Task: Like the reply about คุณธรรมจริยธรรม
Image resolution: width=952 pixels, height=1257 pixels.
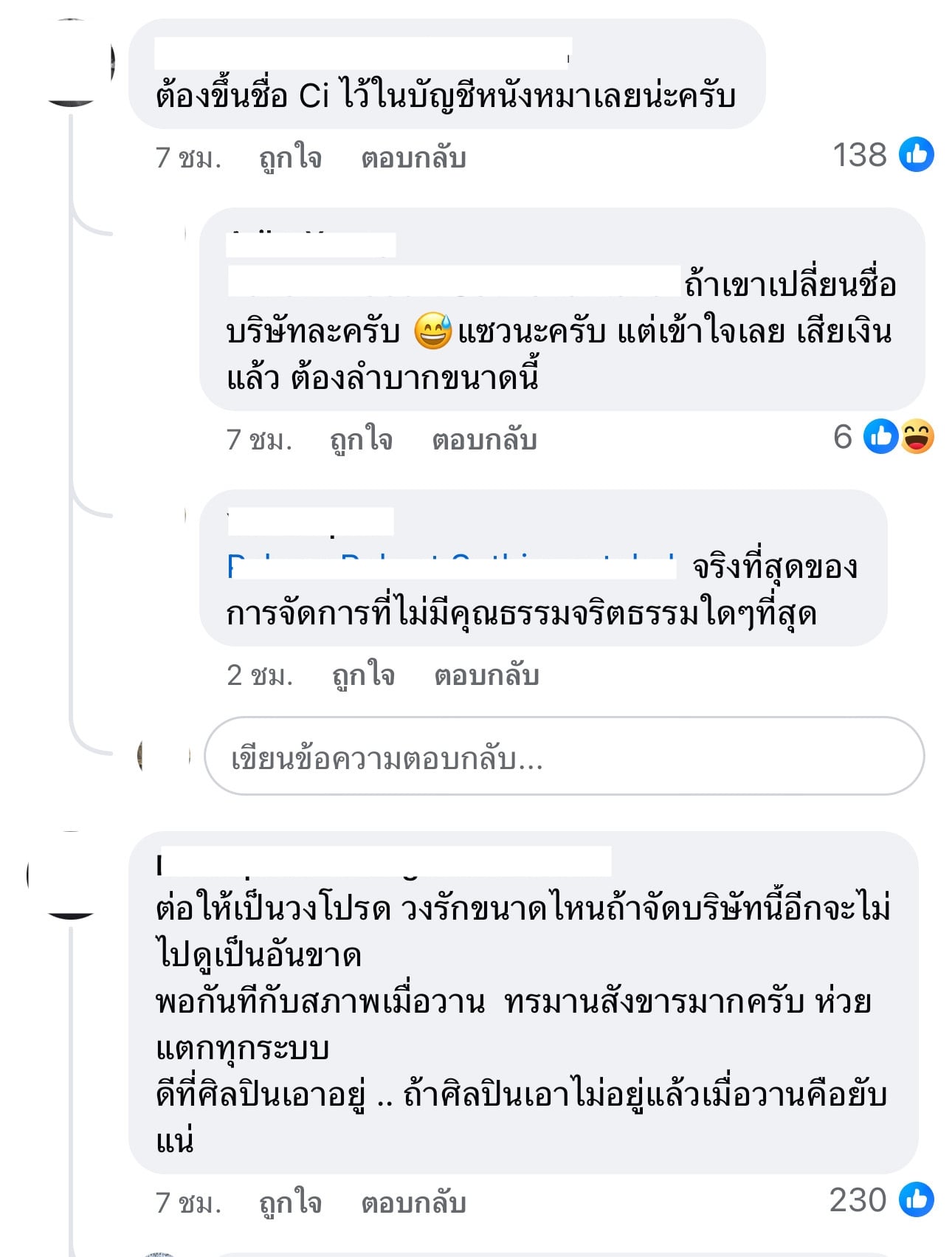Action: tap(363, 675)
